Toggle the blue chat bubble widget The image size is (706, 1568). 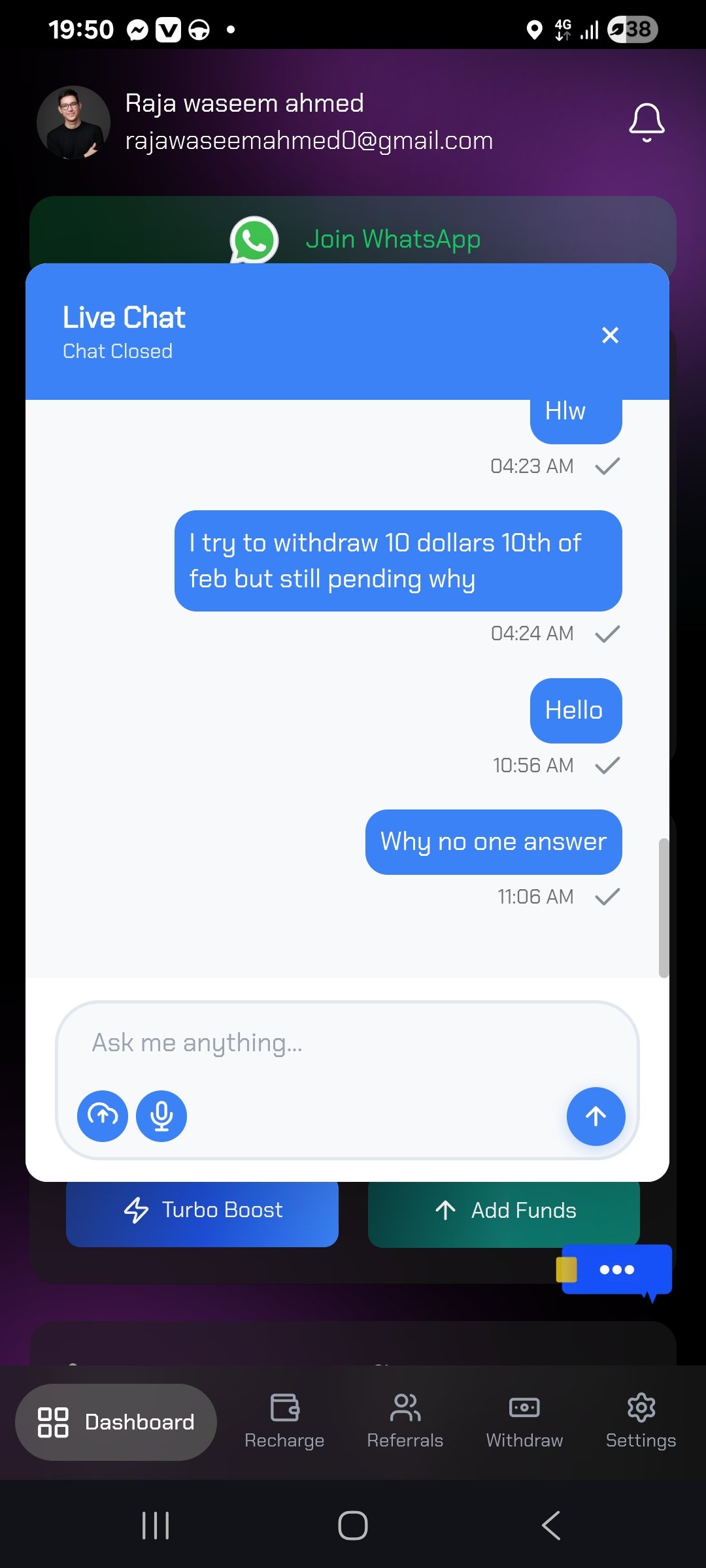click(616, 1269)
